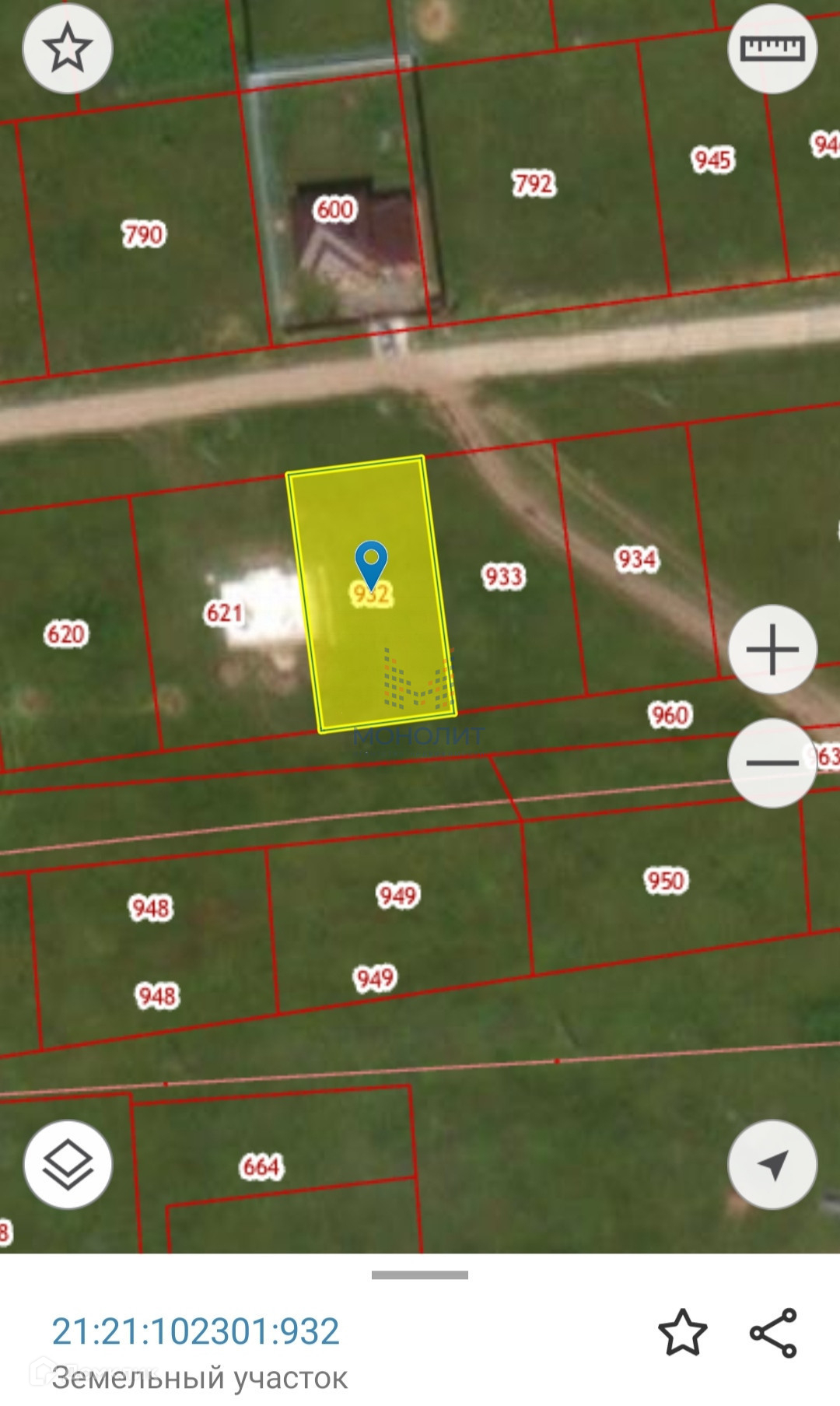
Task: Zoom out with the minus button
Action: (x=772, y=763)
